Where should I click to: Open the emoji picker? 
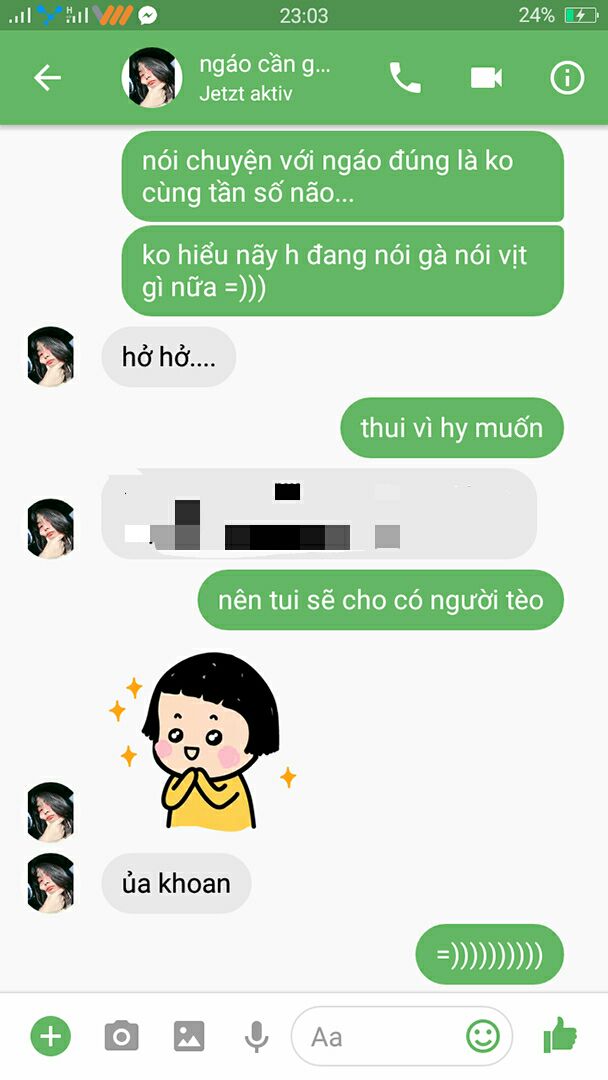point(483,1036)
